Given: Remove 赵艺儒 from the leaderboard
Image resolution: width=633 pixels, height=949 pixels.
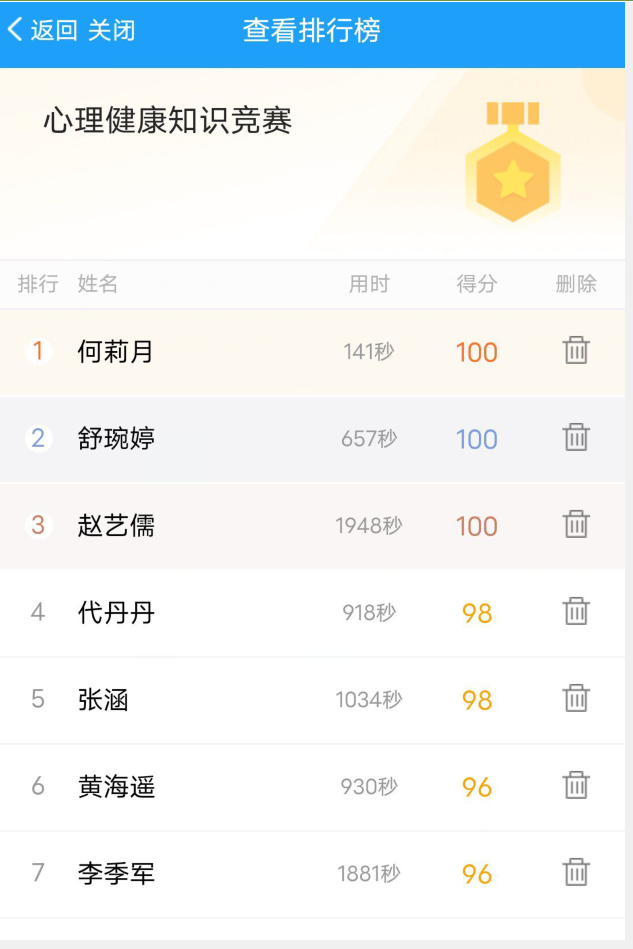Looking at the screenshot, I should pos(576,525).
